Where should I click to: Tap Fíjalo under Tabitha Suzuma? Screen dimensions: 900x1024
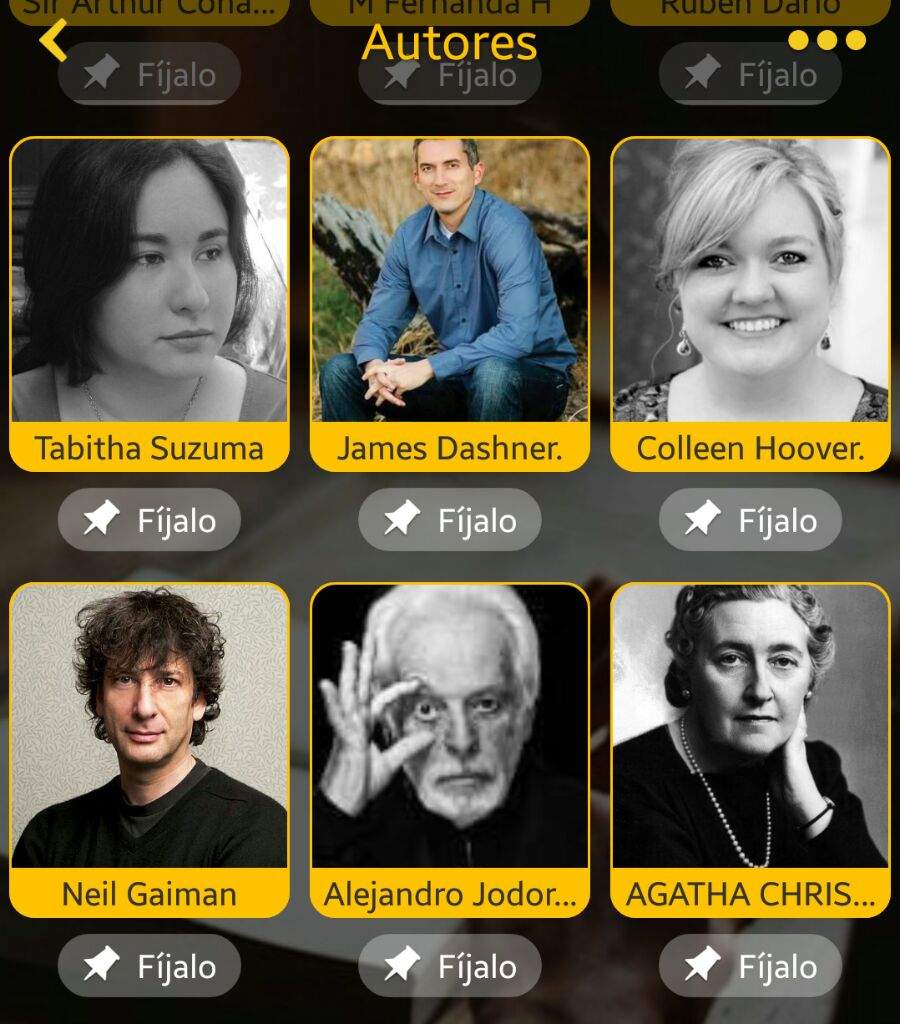149,520
